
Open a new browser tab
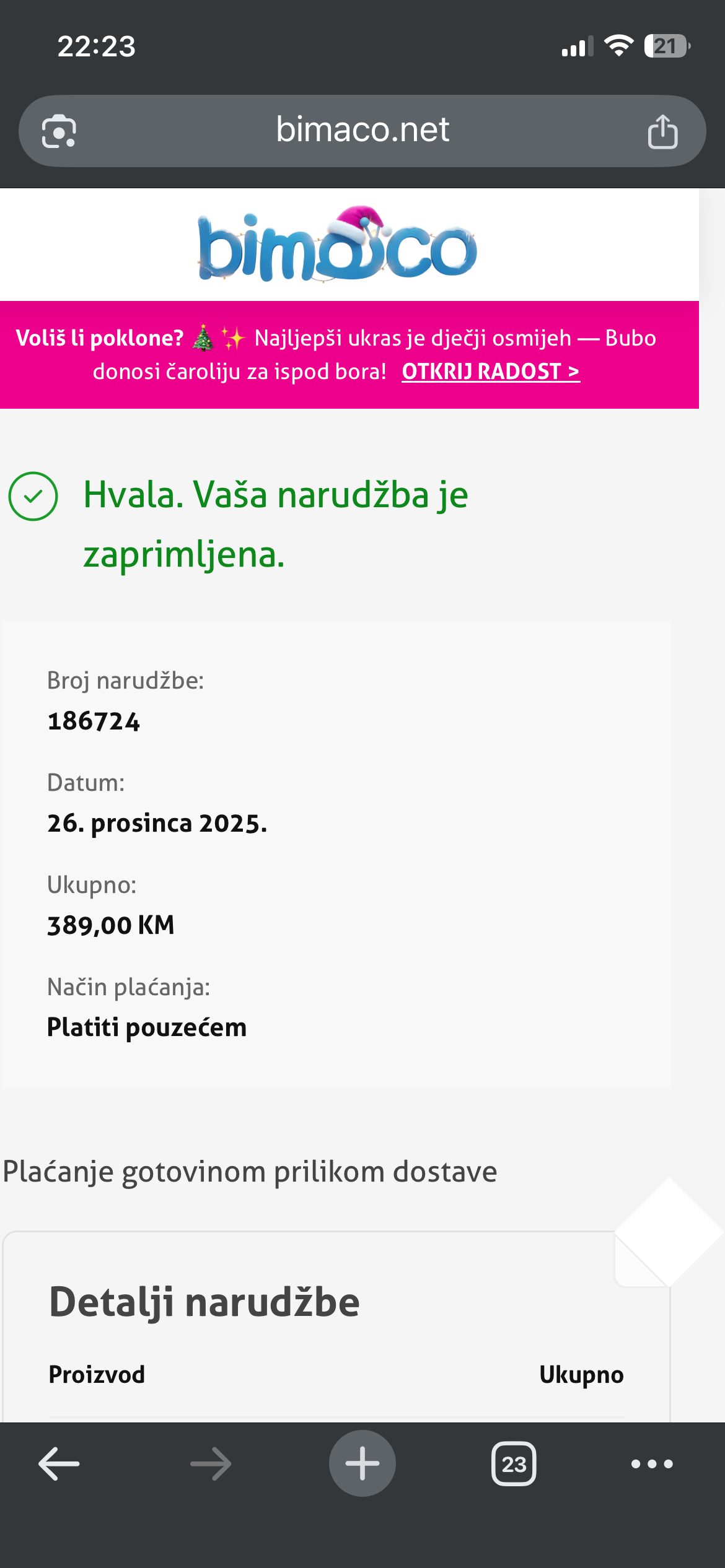pos(362,1464)
